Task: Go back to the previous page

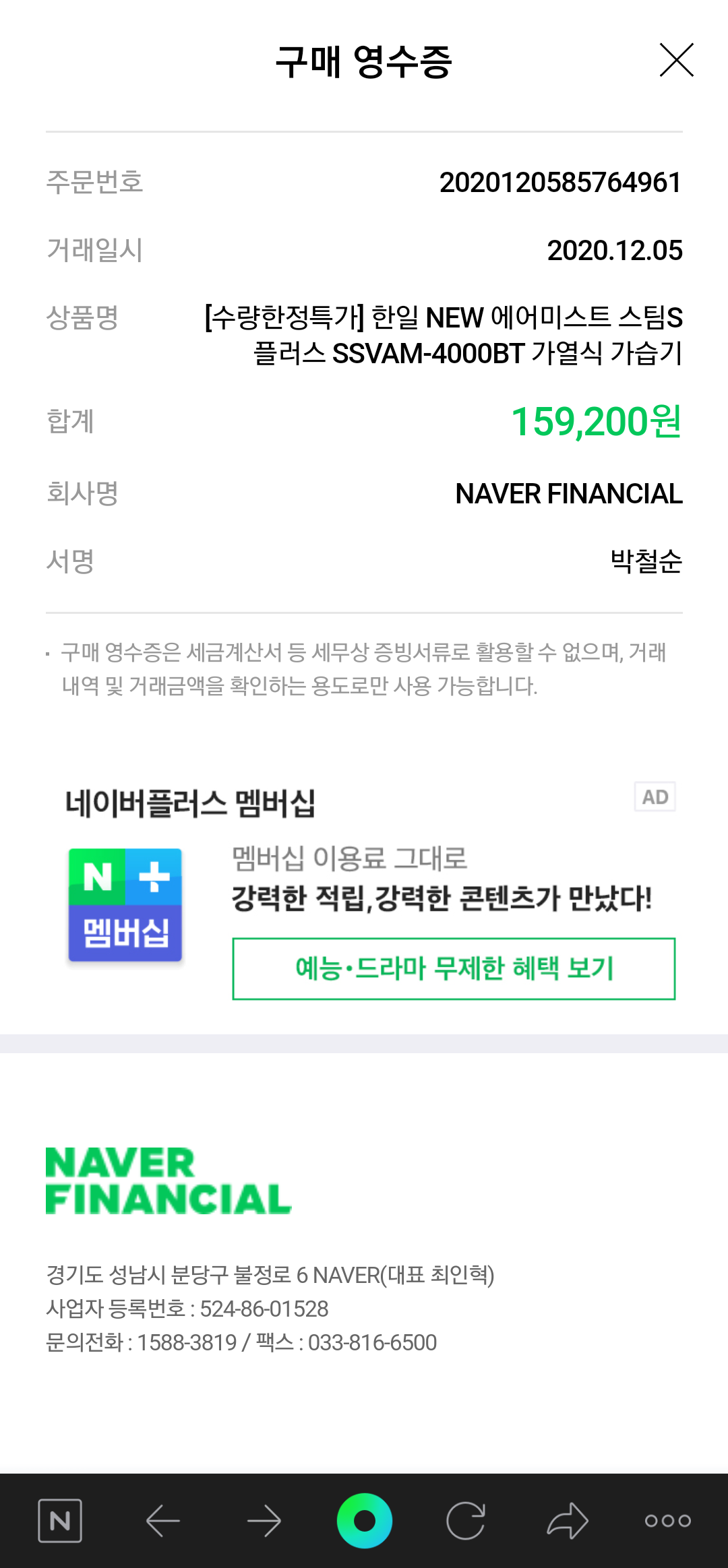Action: click(162, 1521)
